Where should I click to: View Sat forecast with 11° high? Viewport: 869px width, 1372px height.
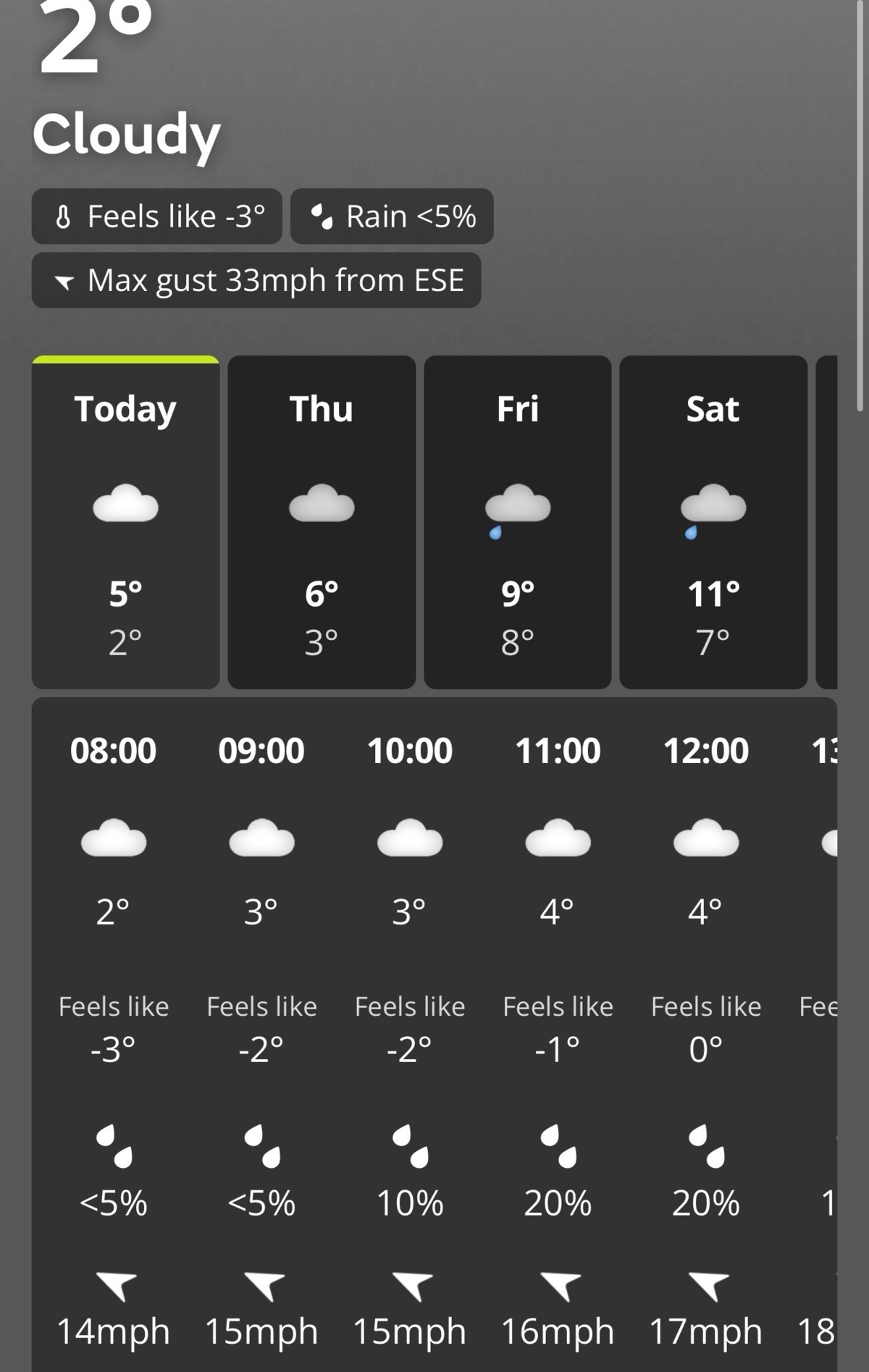point(713,521)
